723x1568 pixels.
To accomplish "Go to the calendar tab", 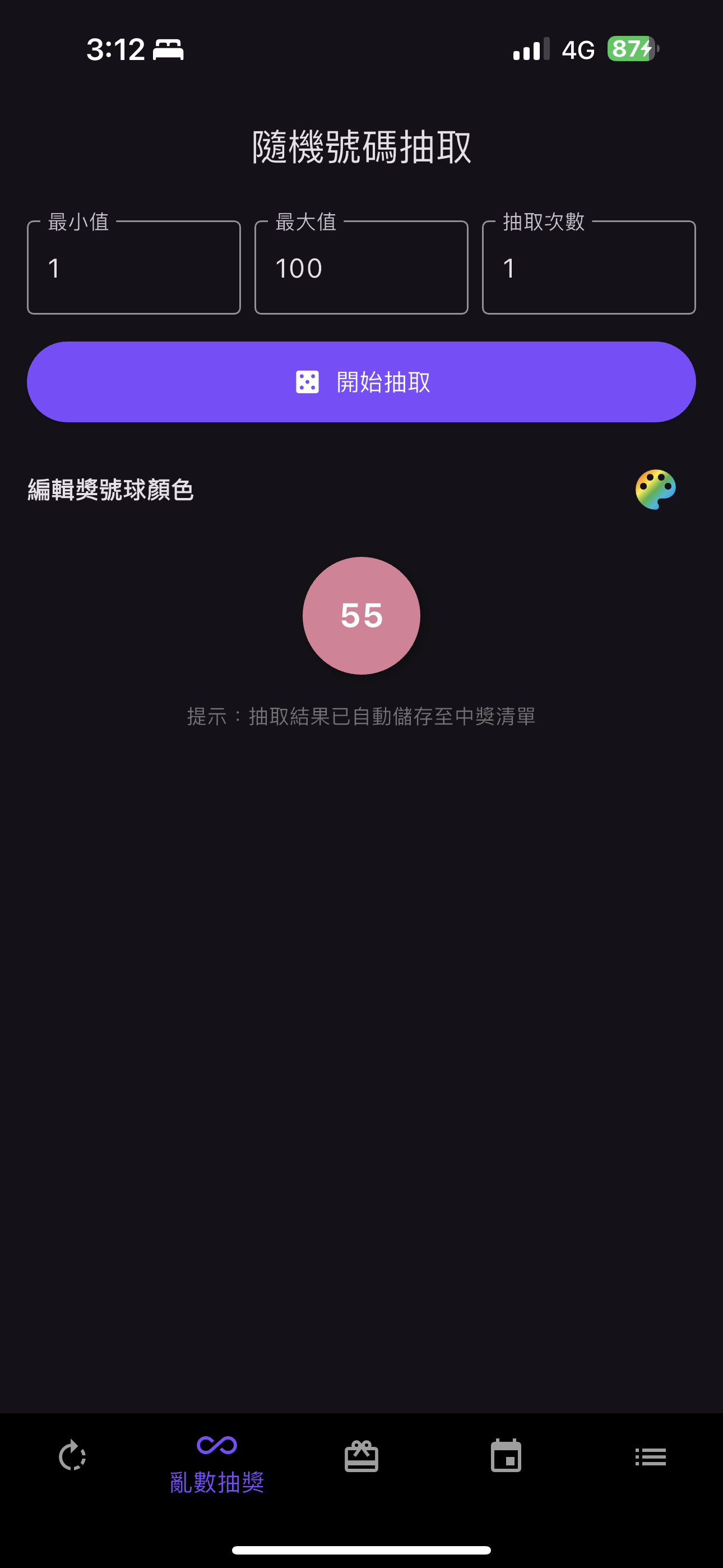I will (506, 1457).
